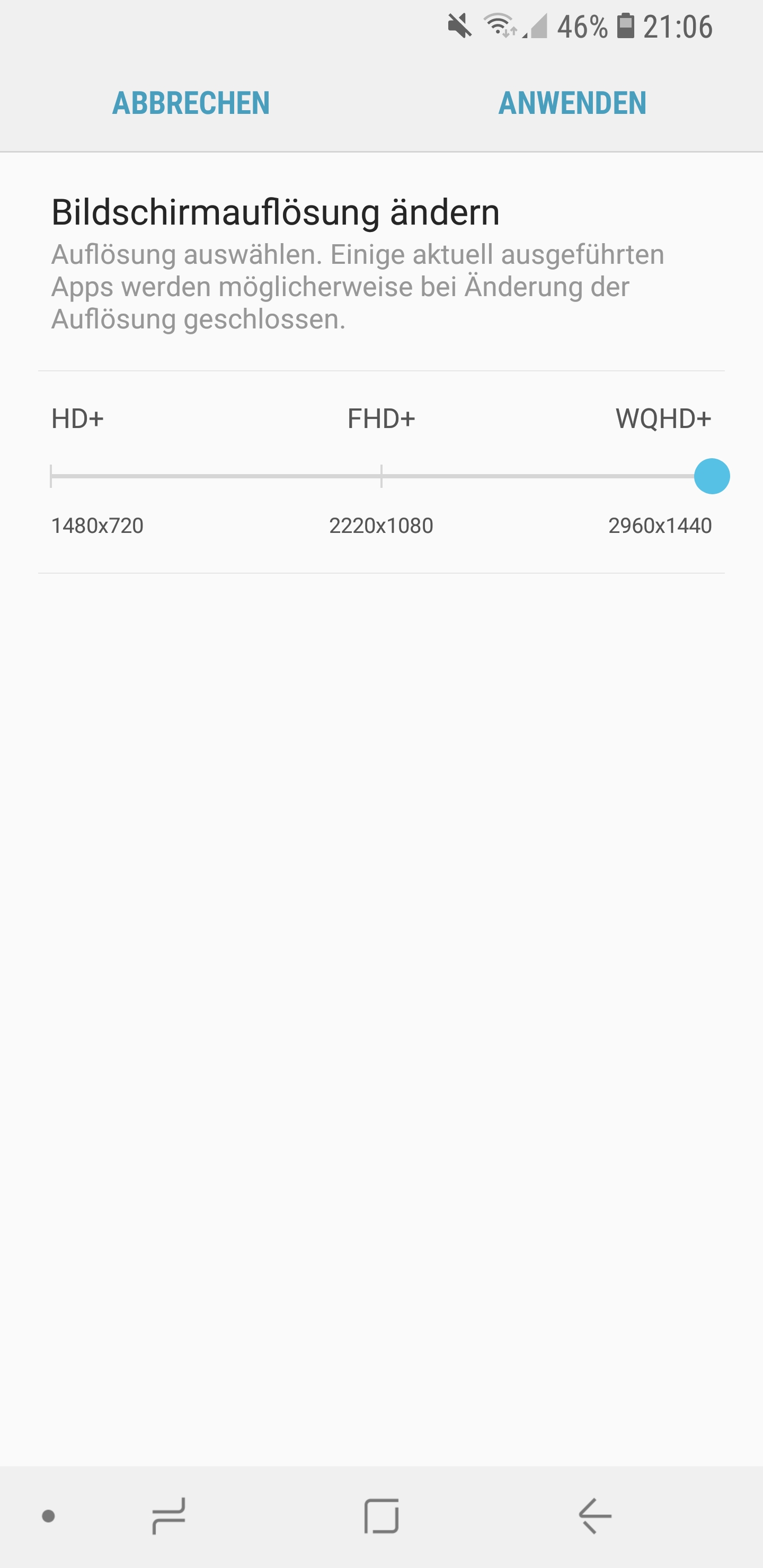Tap the navigation bar pin dot
Screen dimensions: 763x1568
49,1516
